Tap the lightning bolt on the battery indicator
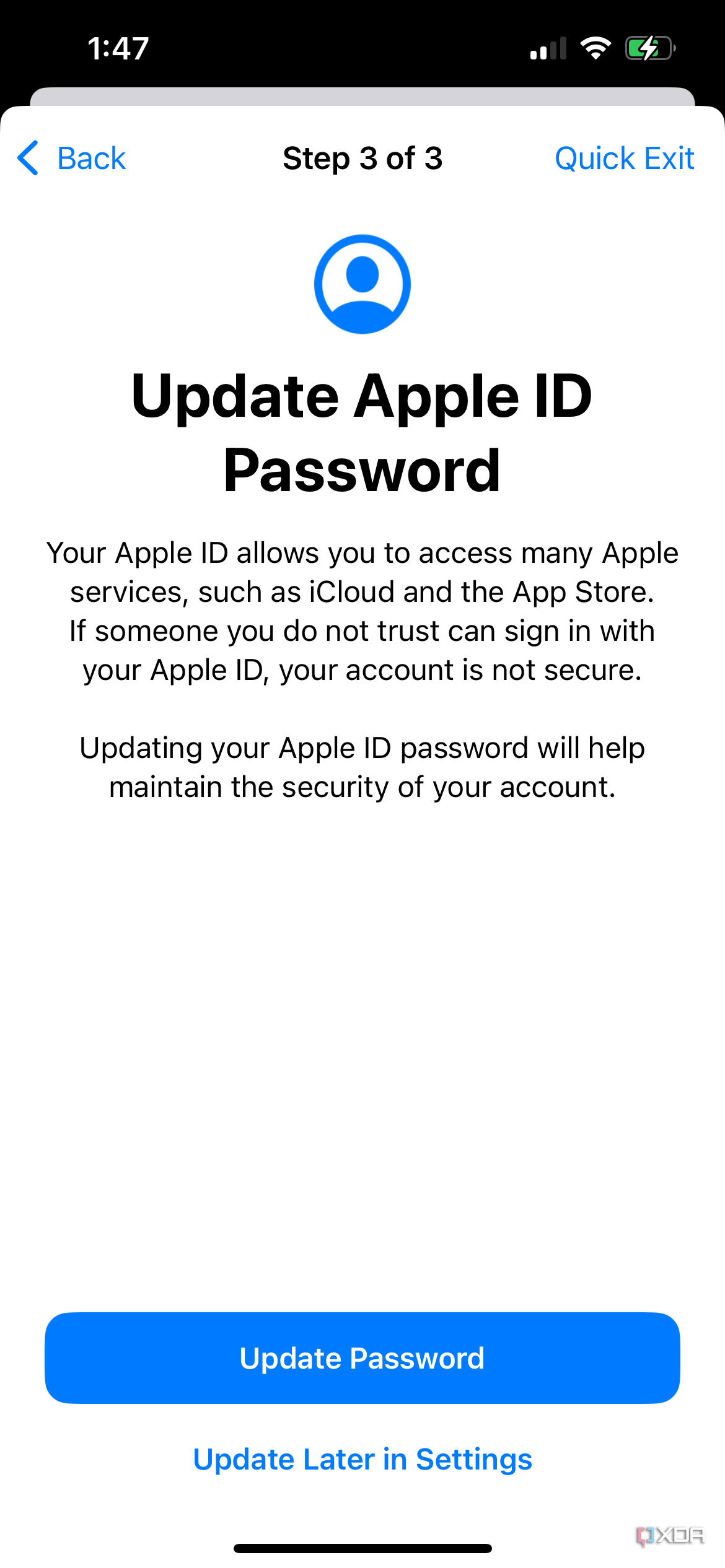The image size is (725, 1568). tap(648, 48)
